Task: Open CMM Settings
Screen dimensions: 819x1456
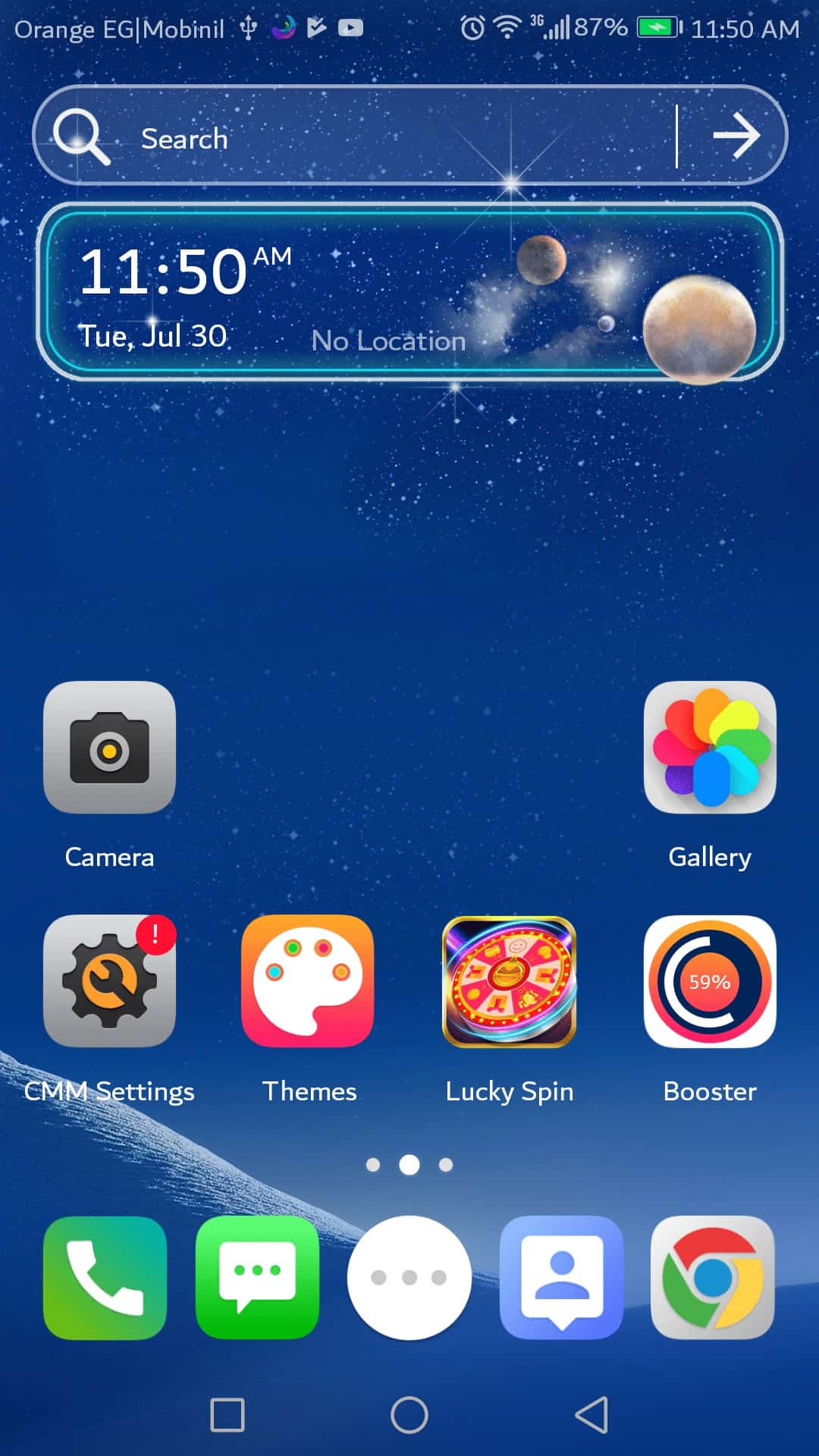Action: 110,981
